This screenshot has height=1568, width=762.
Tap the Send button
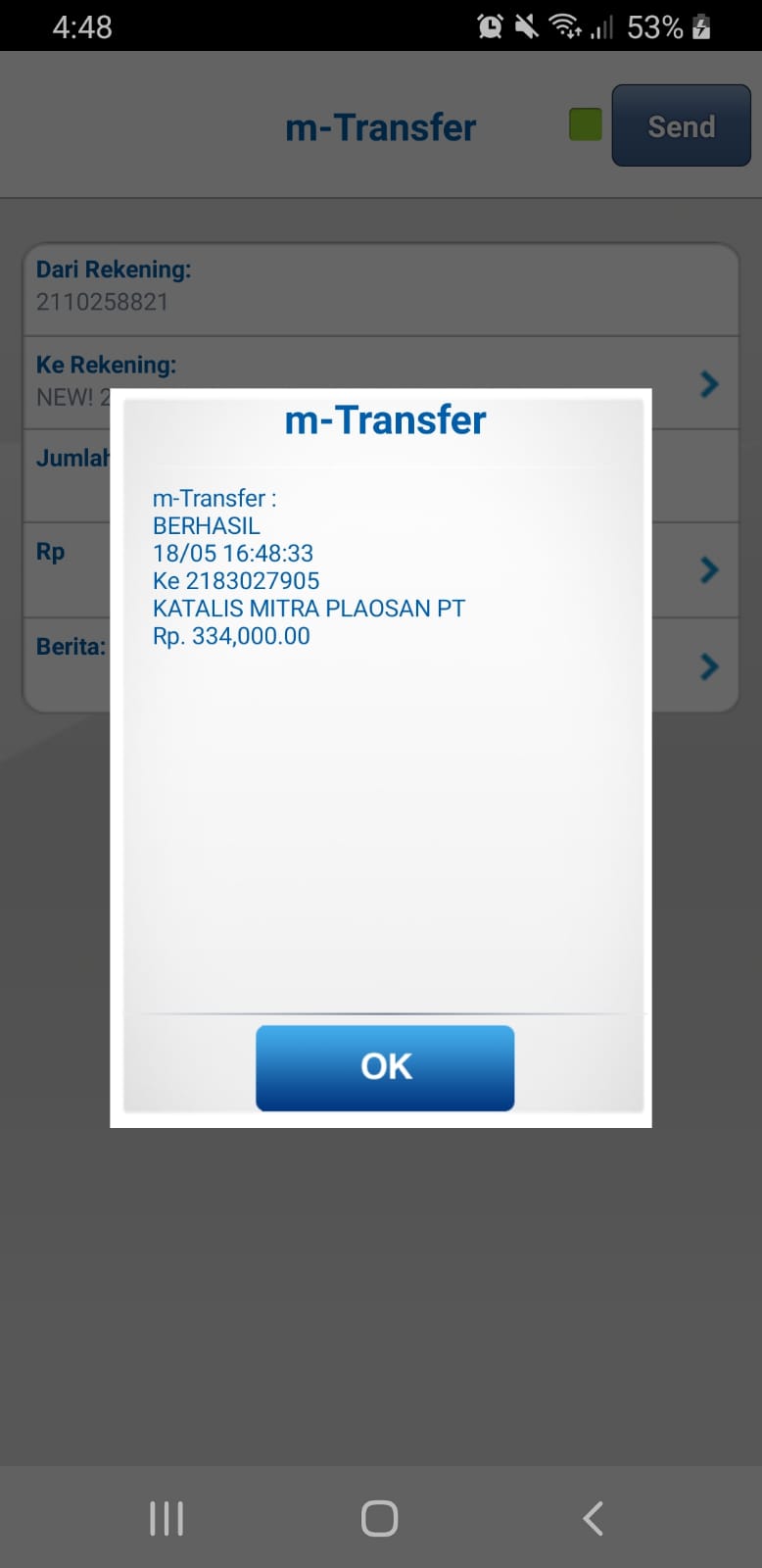[x=682, y=125]
